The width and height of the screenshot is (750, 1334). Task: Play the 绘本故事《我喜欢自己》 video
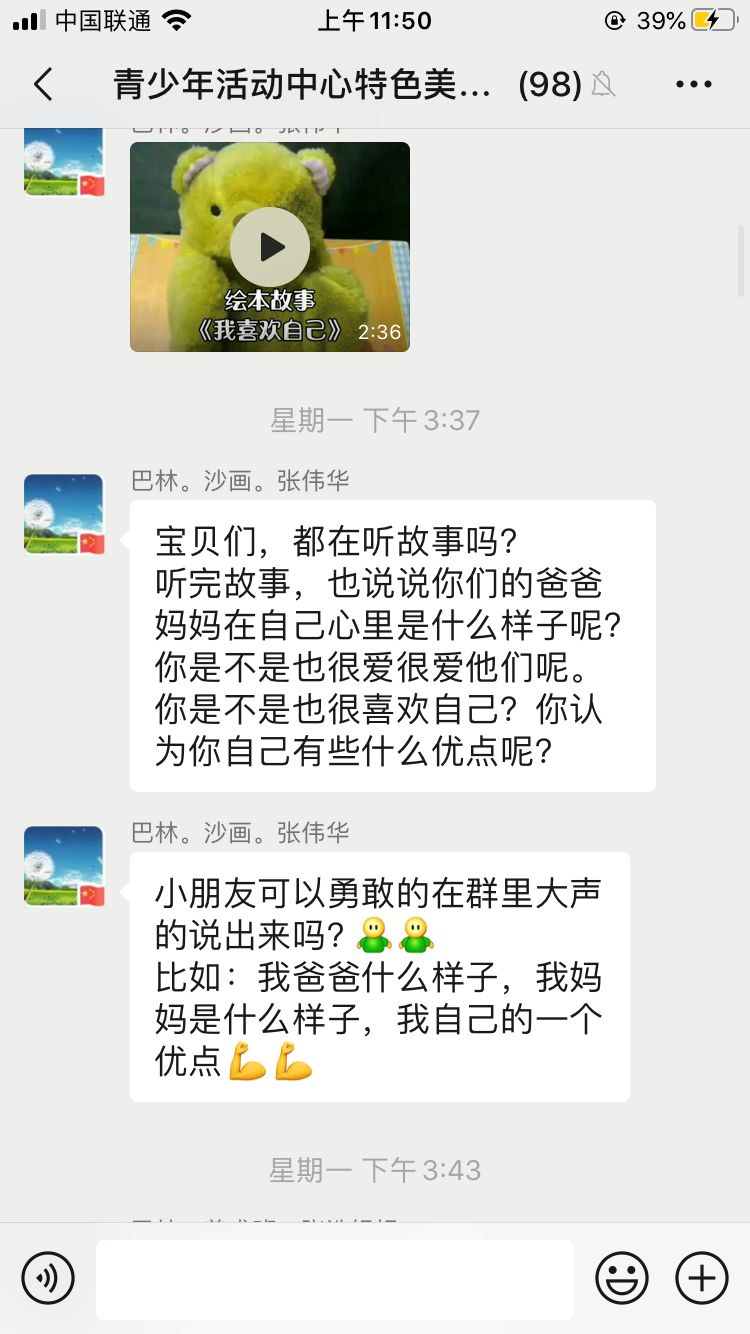pos(269,246)
